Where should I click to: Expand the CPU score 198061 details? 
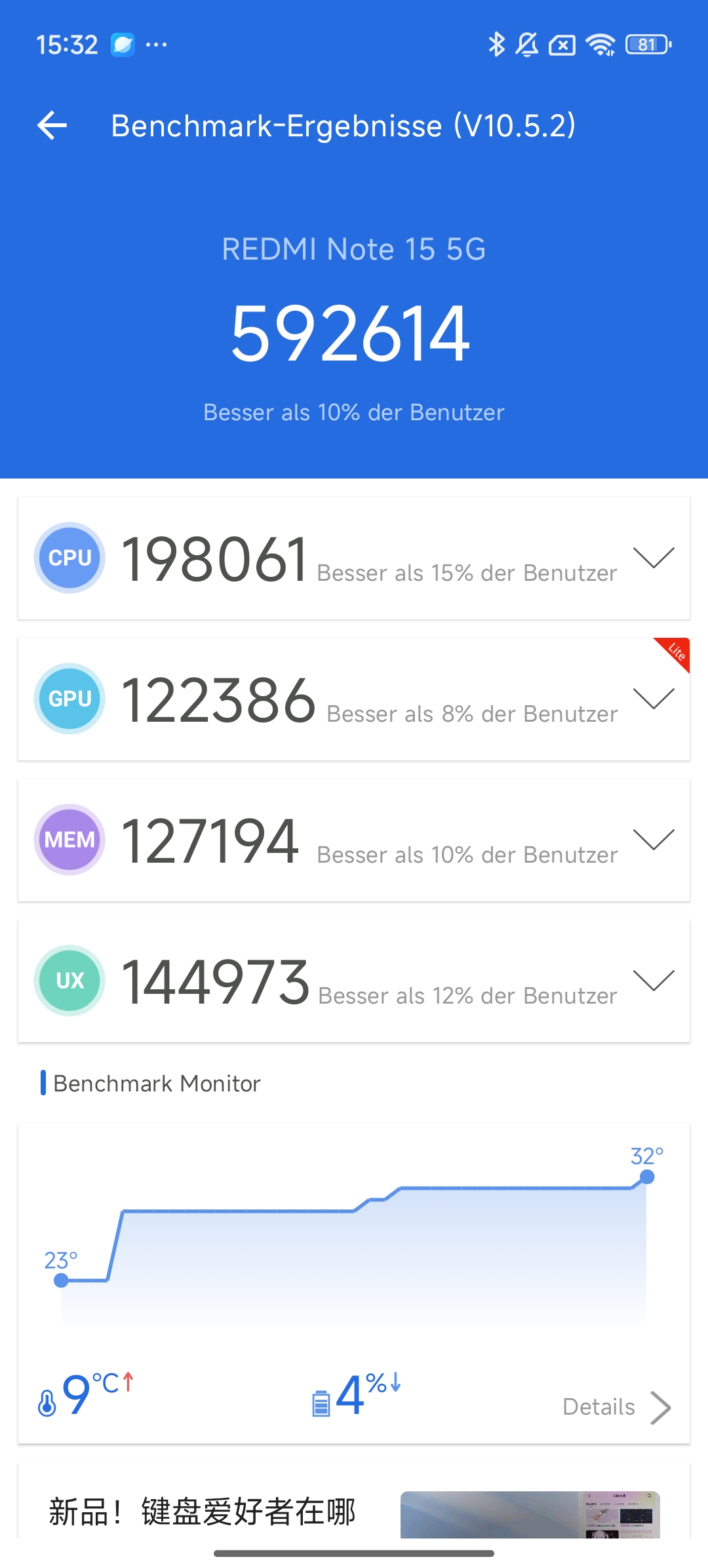pos(654,557)
